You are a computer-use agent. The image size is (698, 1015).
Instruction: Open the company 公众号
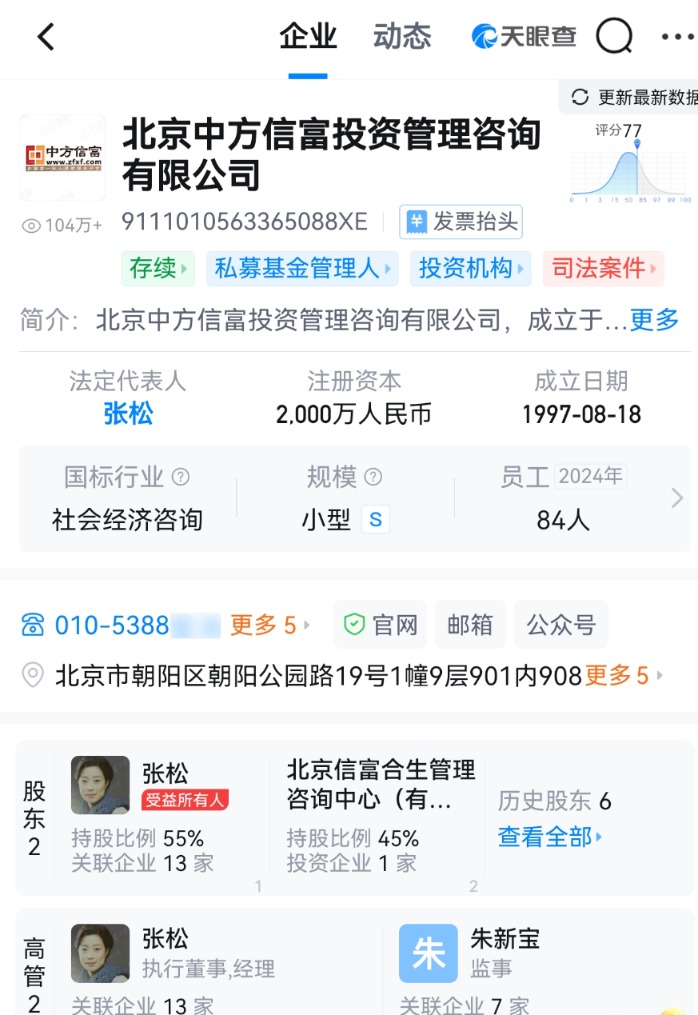point(560,625)
